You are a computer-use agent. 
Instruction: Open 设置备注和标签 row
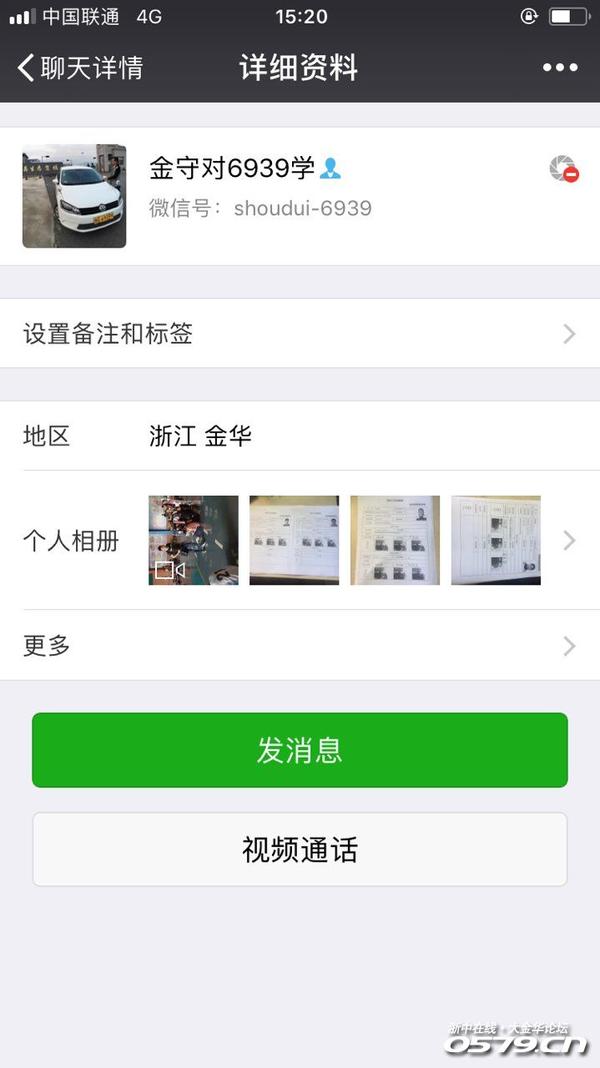300,334
